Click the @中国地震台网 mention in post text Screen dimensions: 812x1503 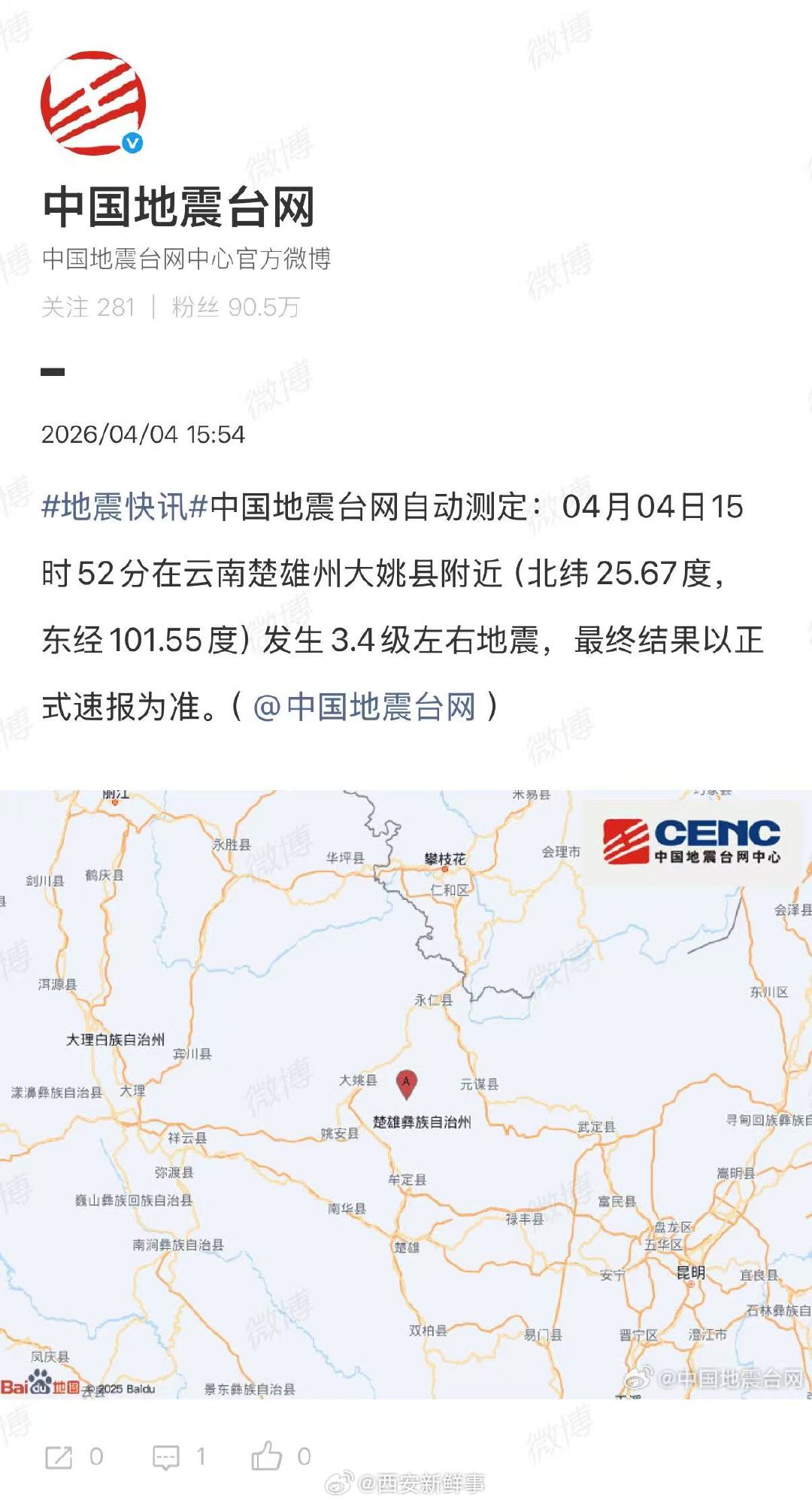click(373, 703)
